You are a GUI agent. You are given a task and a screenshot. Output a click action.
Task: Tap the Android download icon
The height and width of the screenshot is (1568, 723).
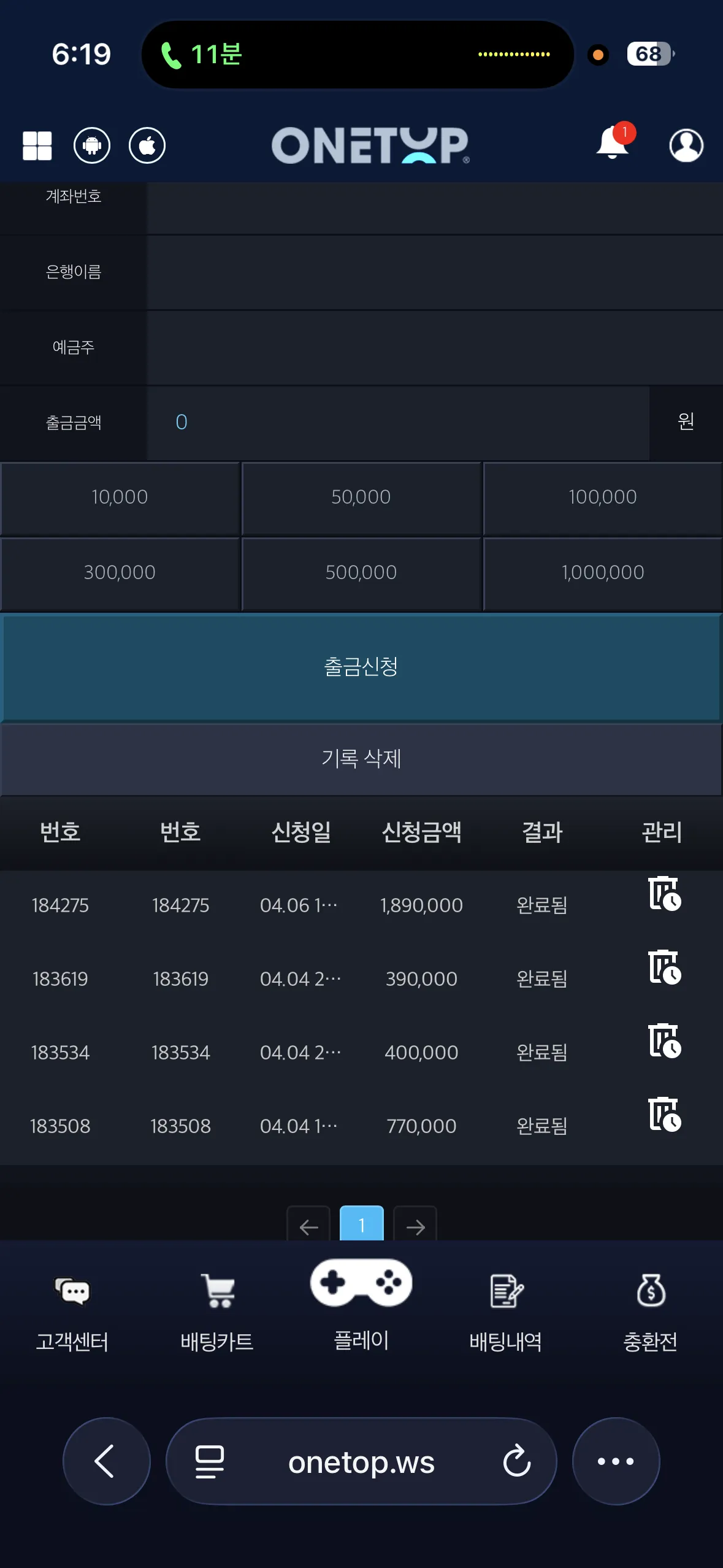(92, 146)
